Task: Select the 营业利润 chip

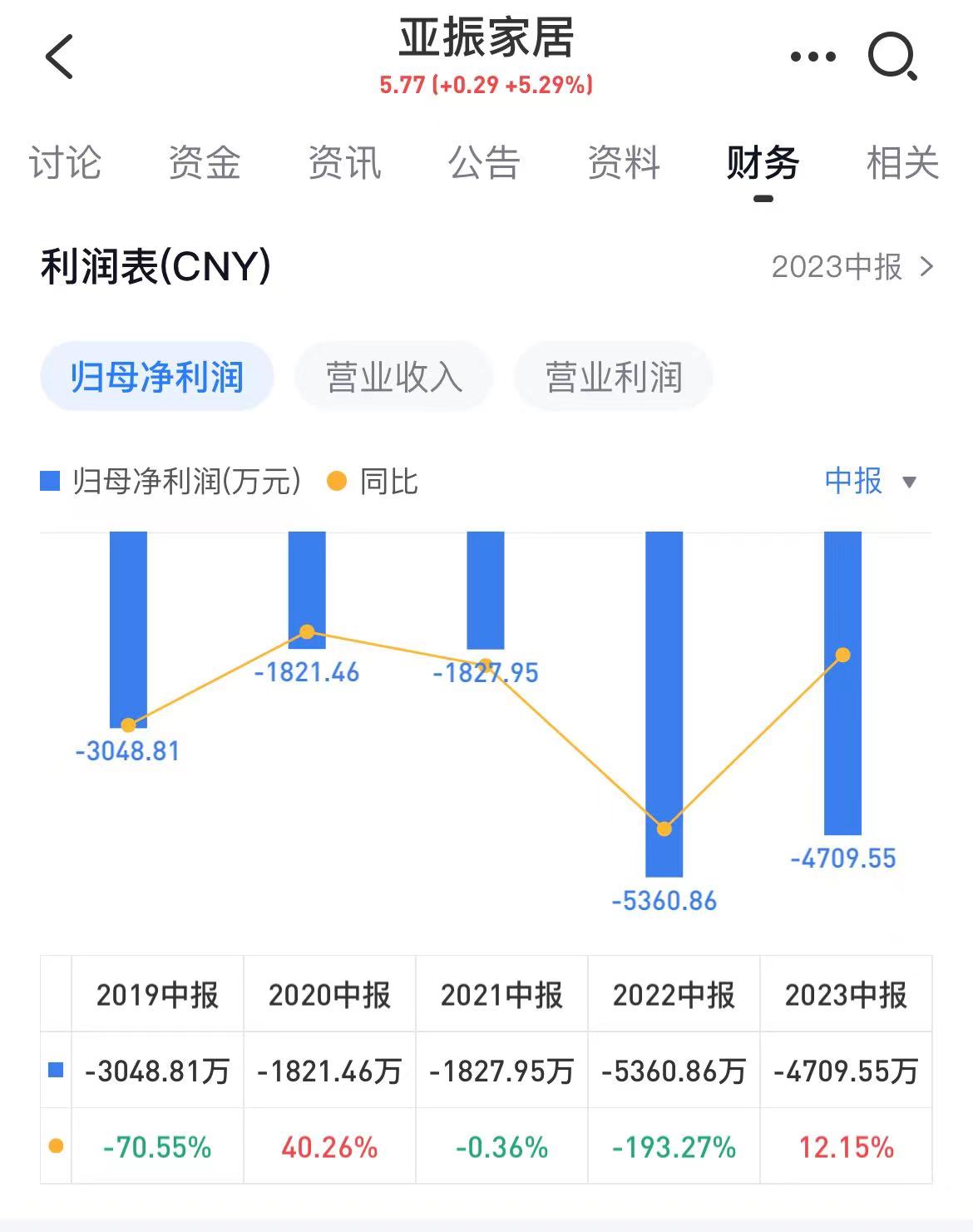Action: pyautogui.click(x=614, y=377)
